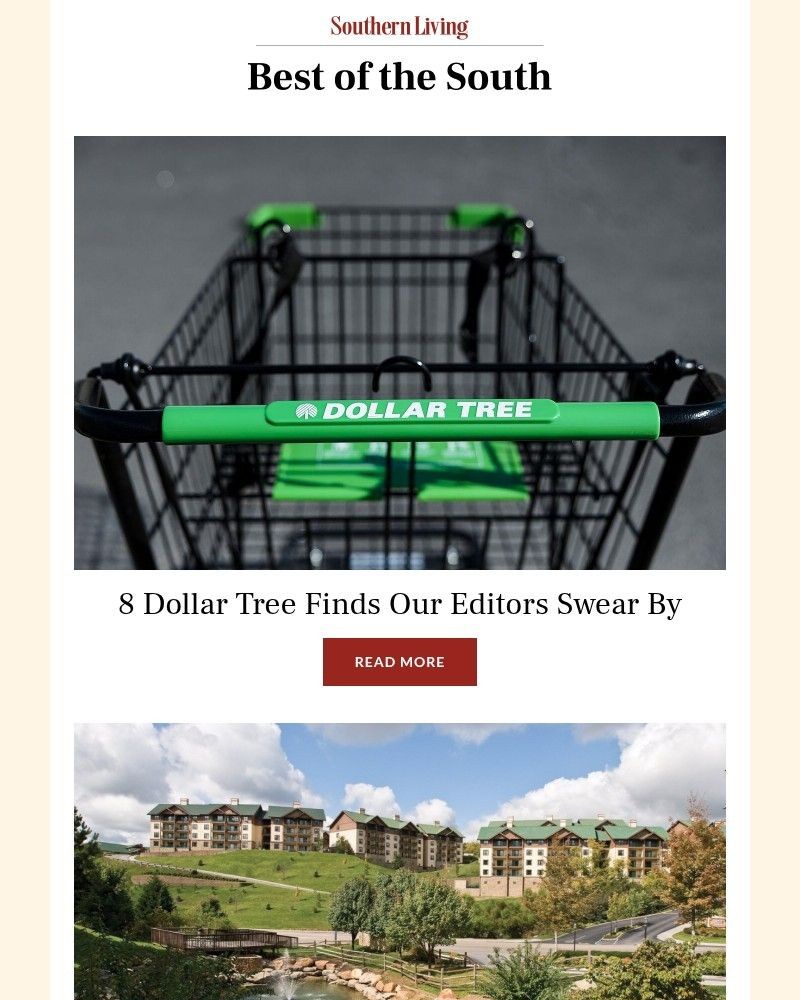Screen dimensions: 800x1000
Task: Click the Dollar Tree logo on cart handle
Action: coord(420,409)
